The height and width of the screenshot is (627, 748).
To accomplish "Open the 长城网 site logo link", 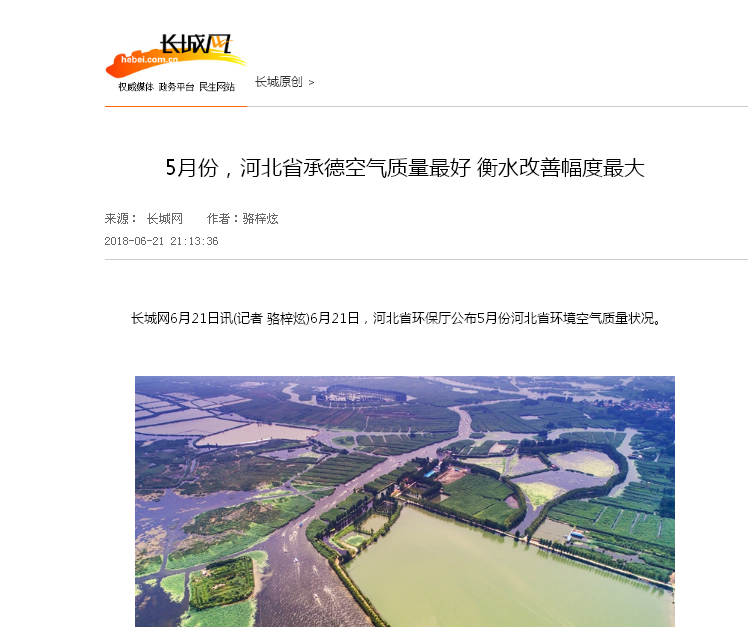I will coord(176,57).
